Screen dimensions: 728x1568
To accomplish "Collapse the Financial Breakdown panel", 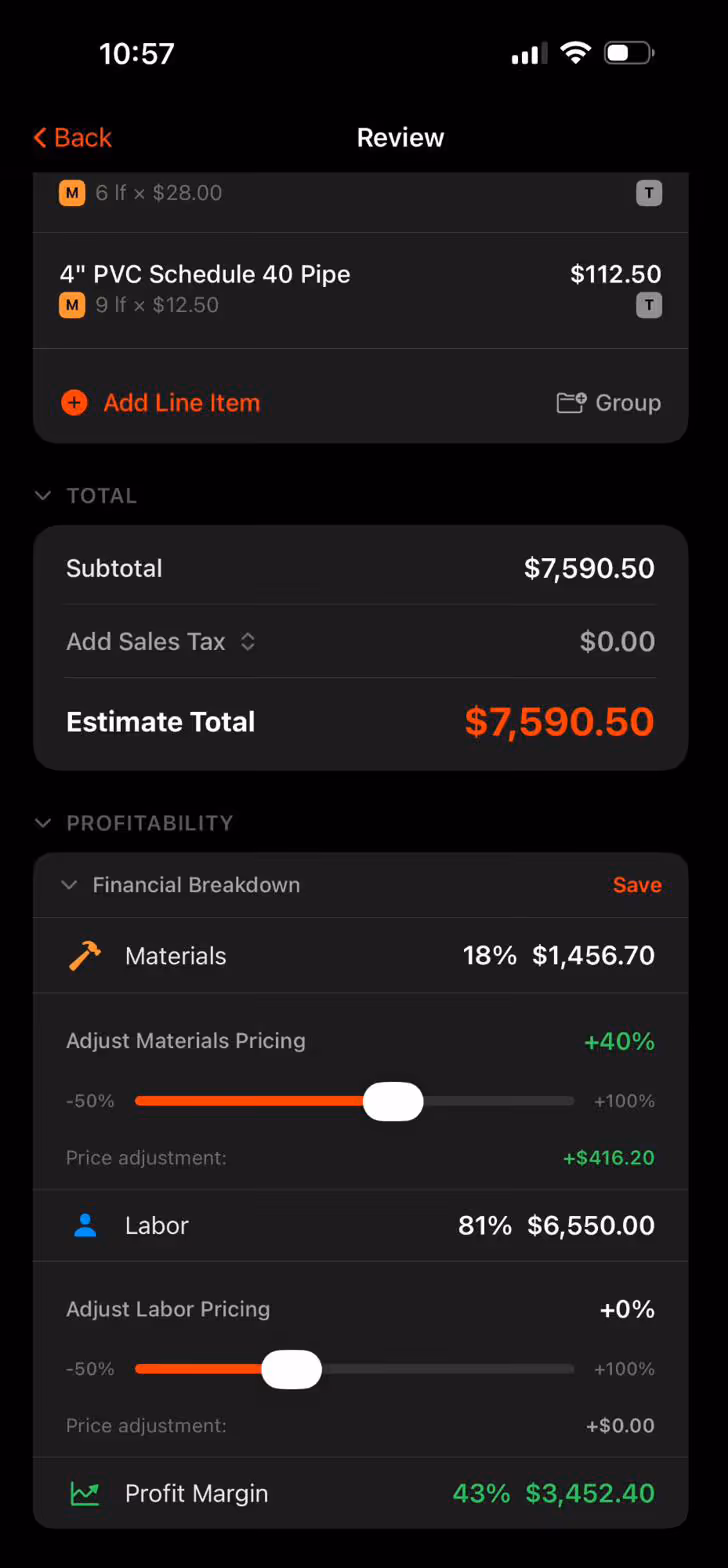I will pyautogui.click(x=69, y=884).
